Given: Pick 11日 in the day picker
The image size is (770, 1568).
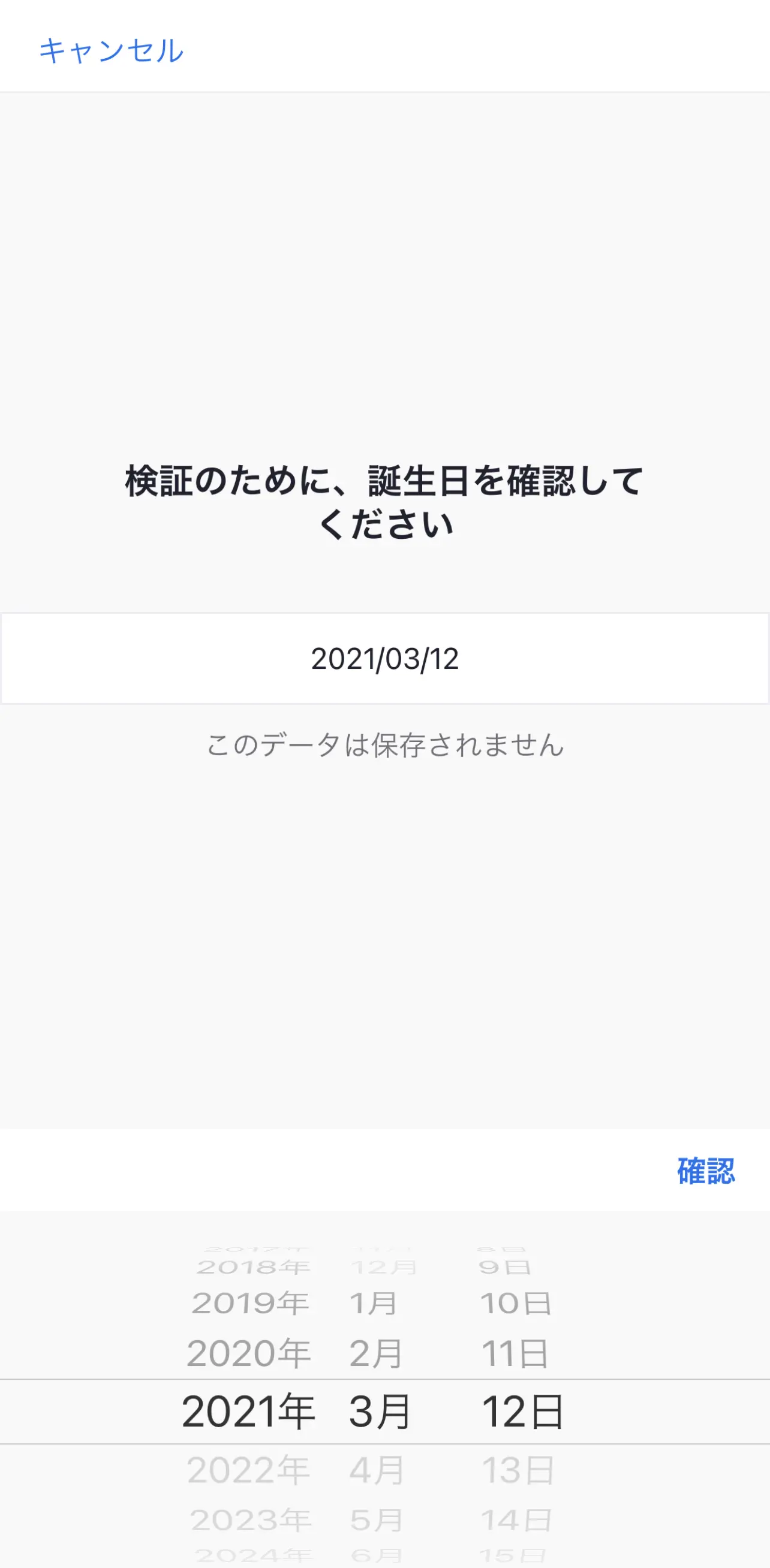Looking at the screenshot, I should point(515,1353).
